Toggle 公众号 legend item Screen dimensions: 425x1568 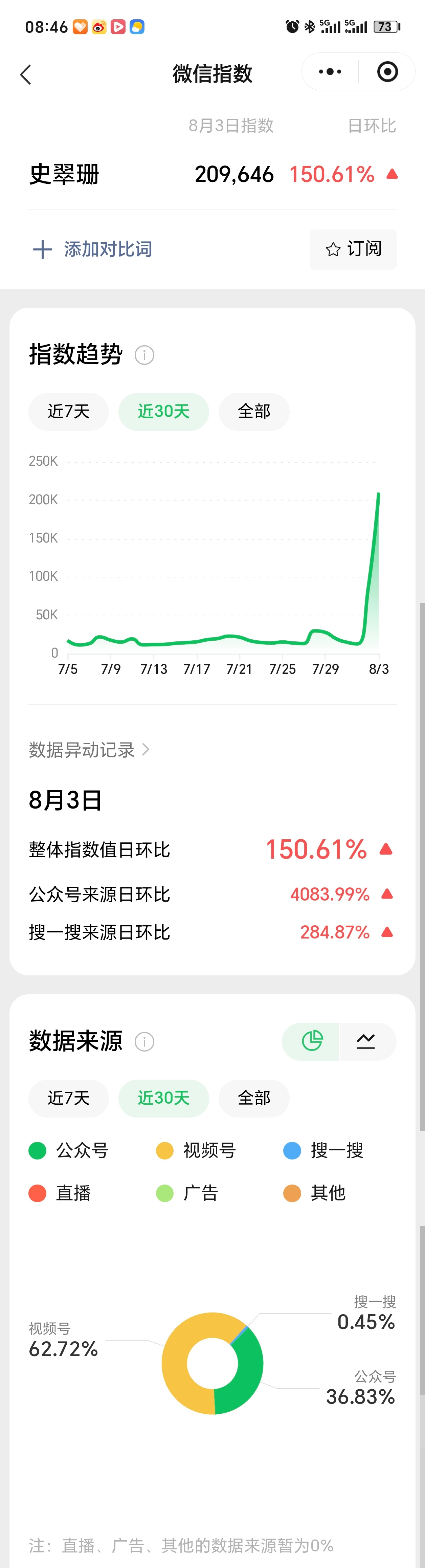(68, 1150)
